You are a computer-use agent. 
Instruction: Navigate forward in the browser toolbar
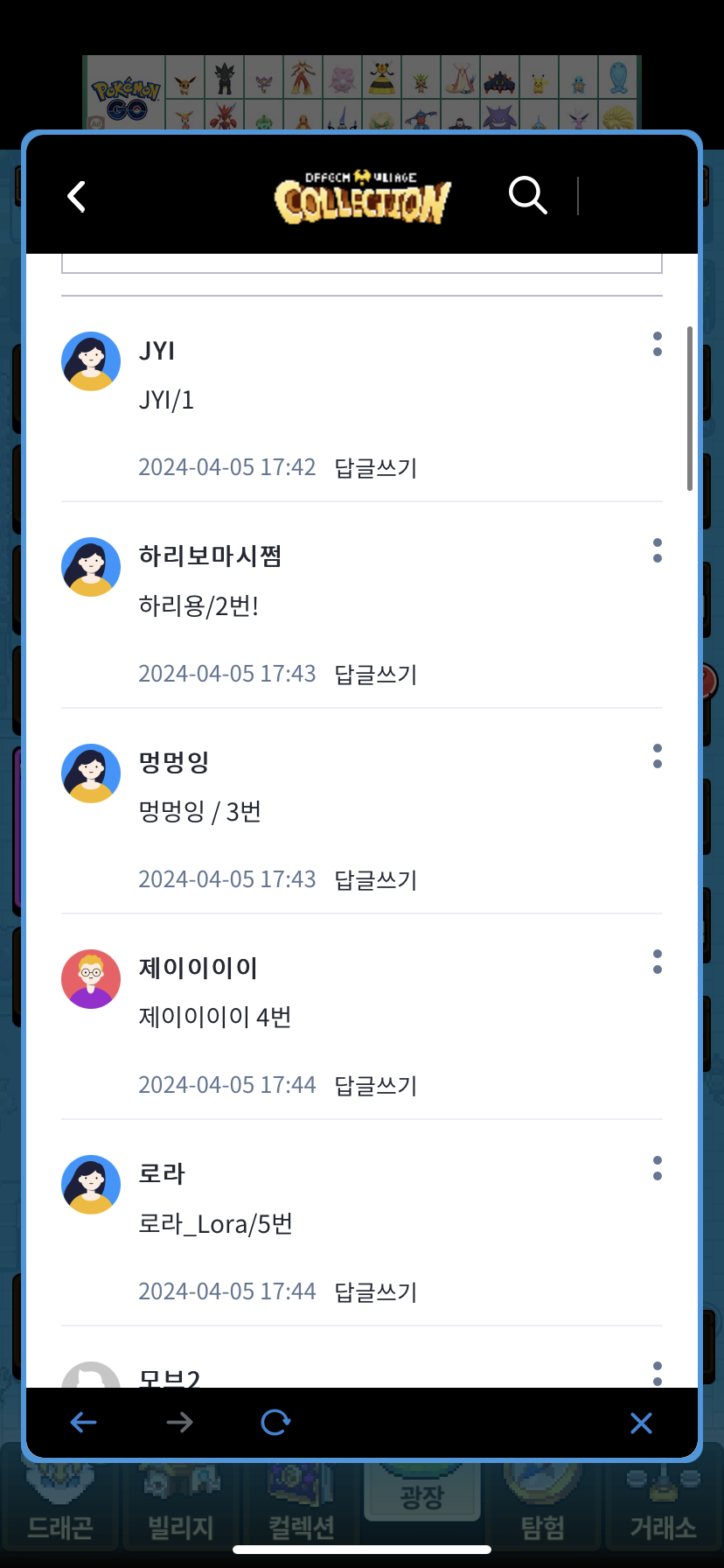(x=179, y=1423)
